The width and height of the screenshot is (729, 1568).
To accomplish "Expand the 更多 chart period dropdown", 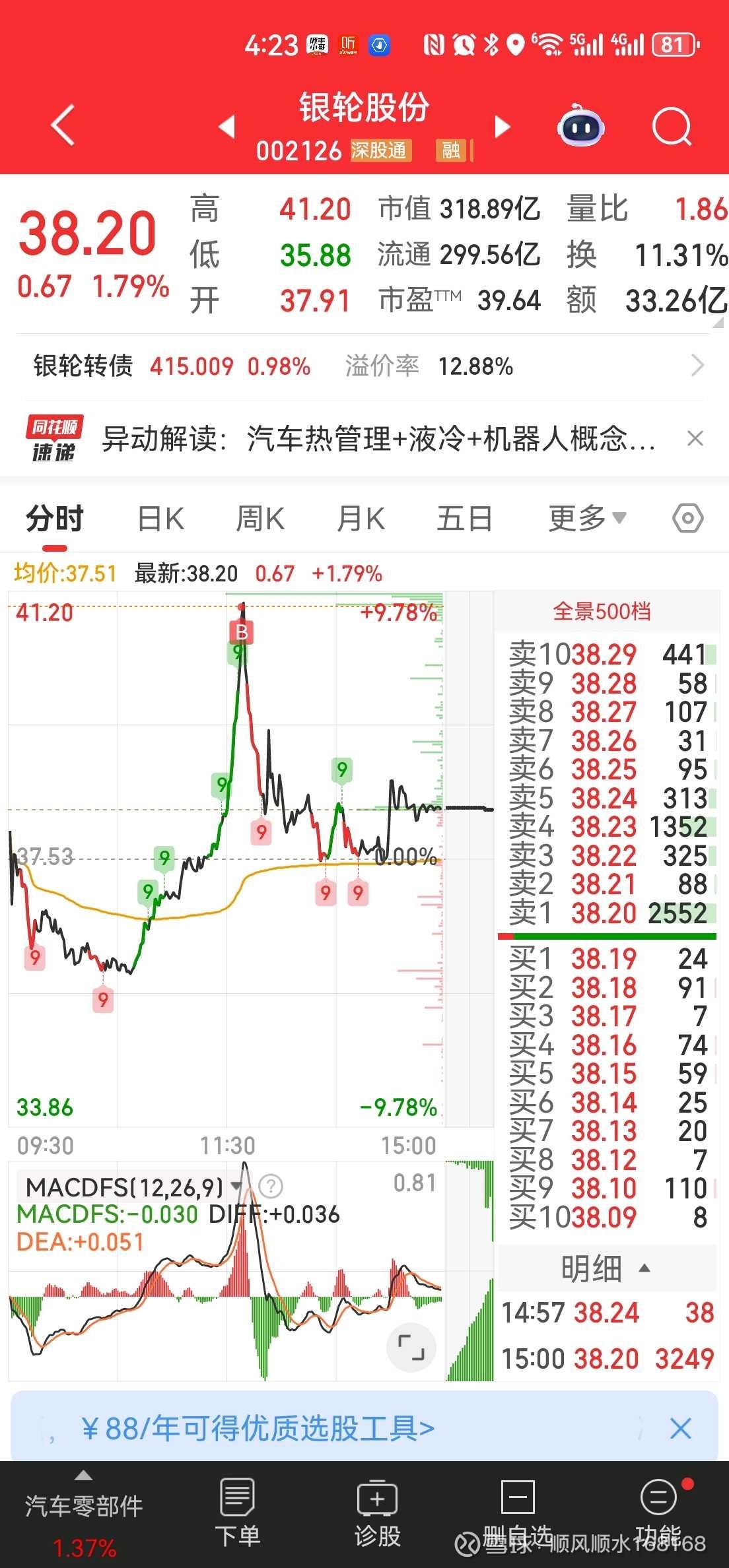I will (x=587, y=518).
